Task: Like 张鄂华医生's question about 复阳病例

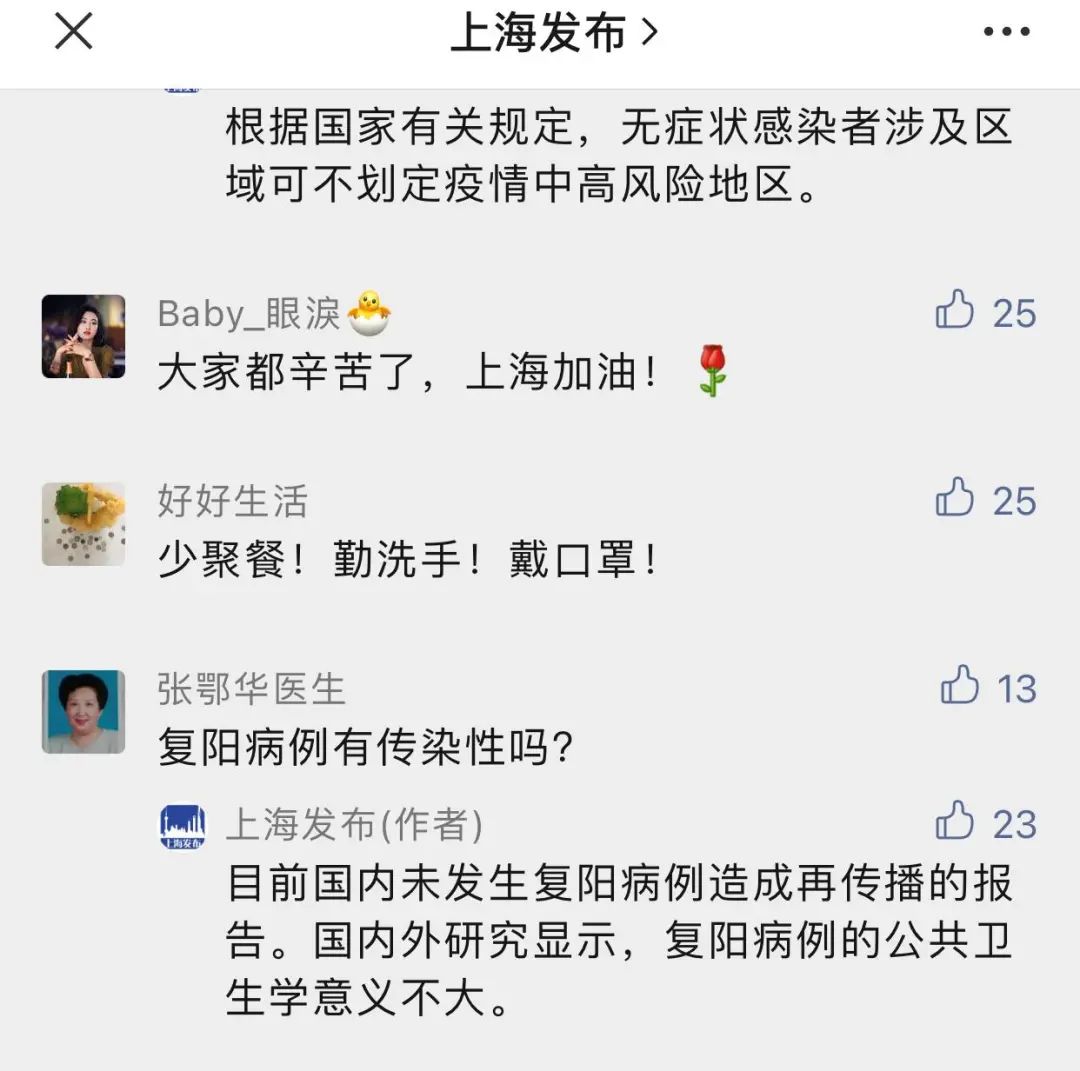Action: coord(960,687)
